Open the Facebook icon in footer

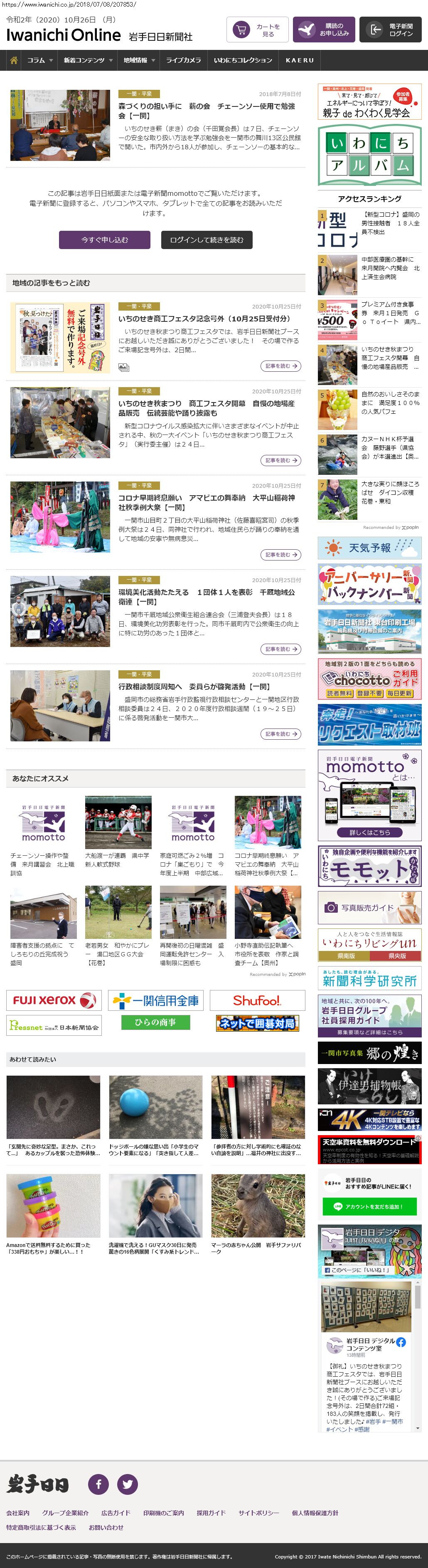[98, 1484]
